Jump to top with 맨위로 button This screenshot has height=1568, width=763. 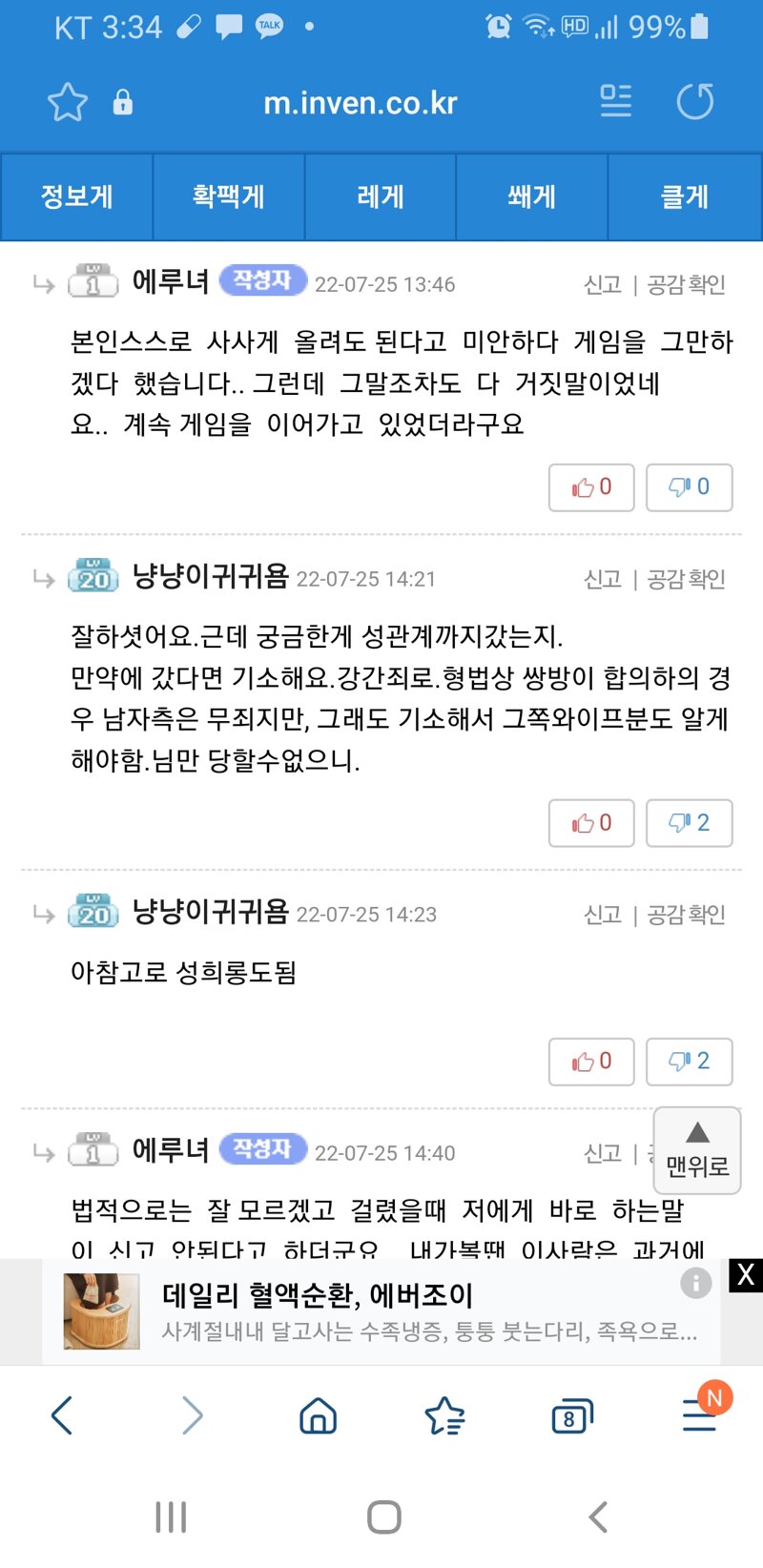[x=697, y=1150]
